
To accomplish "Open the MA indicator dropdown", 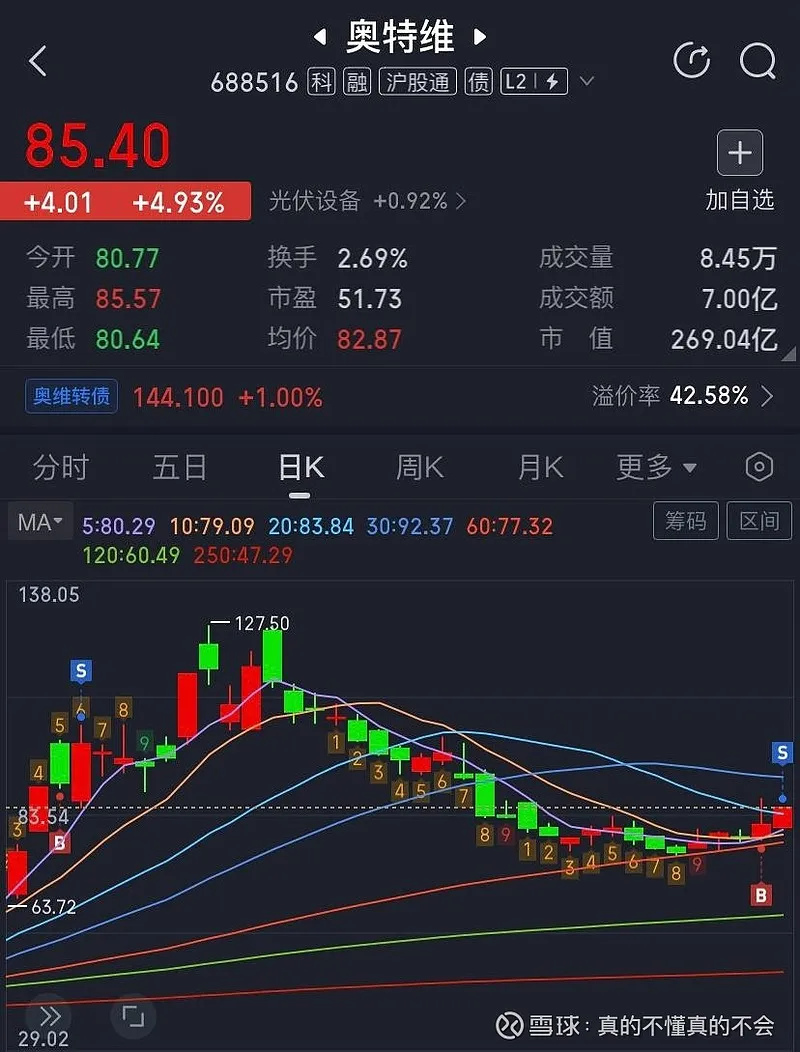I will point(40,522).
